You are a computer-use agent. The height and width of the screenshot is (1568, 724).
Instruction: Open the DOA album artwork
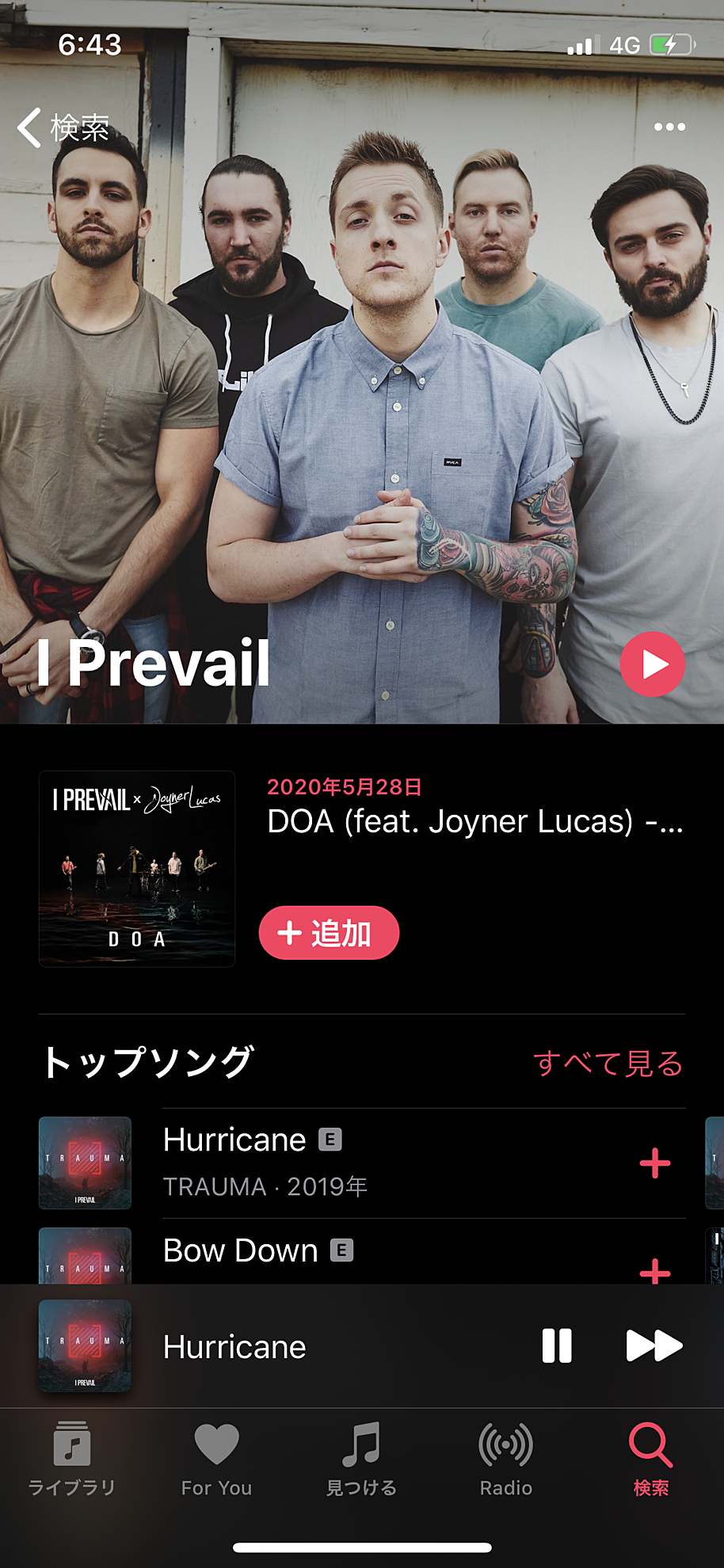tap(137, 869)
